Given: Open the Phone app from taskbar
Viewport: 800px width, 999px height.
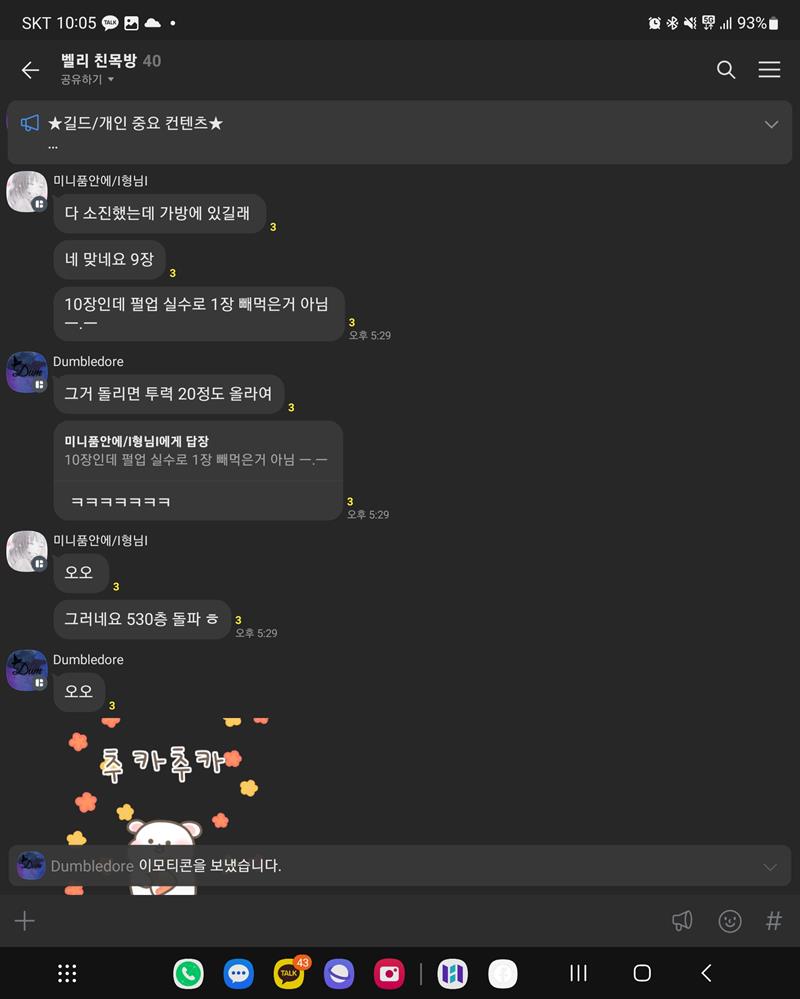Looking at the screenshot, I should click(188, 973).
